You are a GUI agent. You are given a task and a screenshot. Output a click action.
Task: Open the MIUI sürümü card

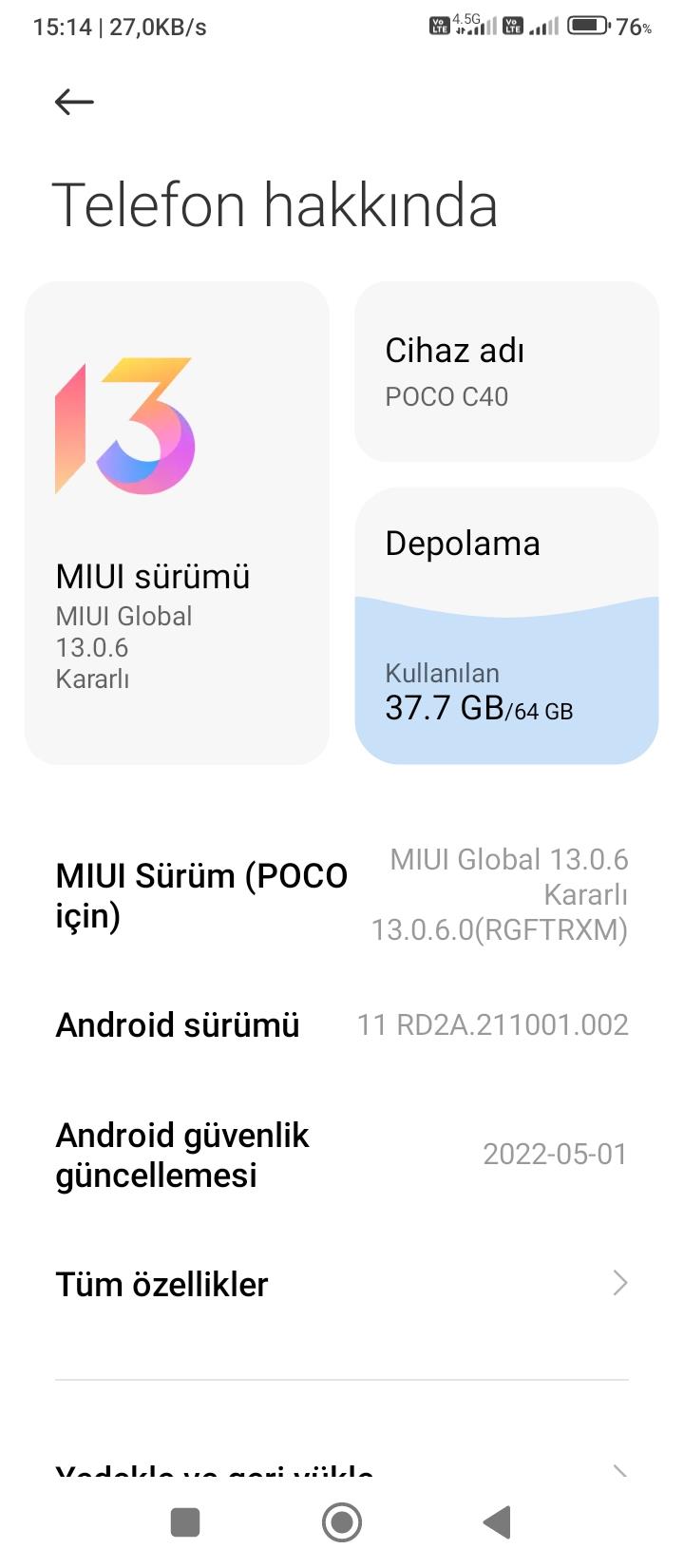[x=177, y=523]
